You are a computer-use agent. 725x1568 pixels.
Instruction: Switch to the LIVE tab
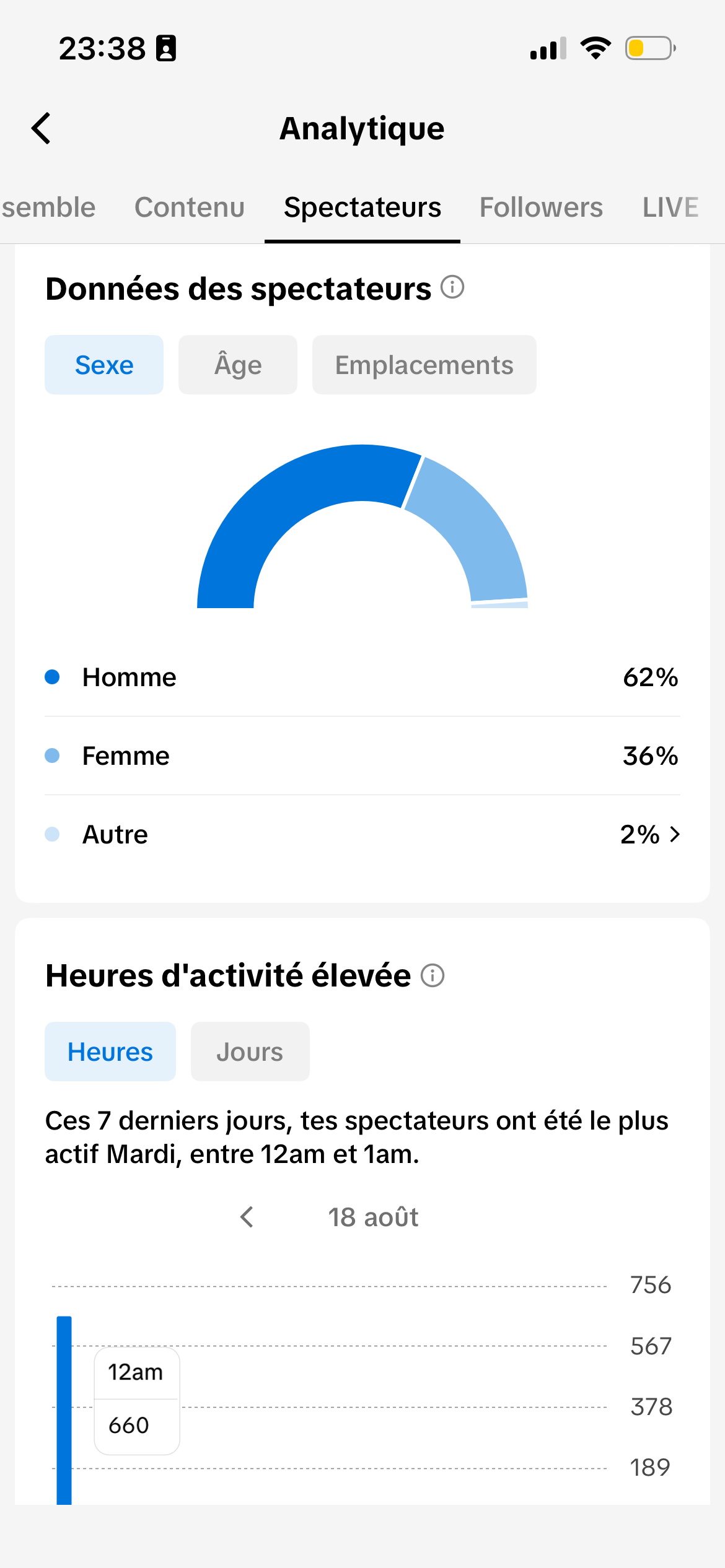tap(670, 207)
